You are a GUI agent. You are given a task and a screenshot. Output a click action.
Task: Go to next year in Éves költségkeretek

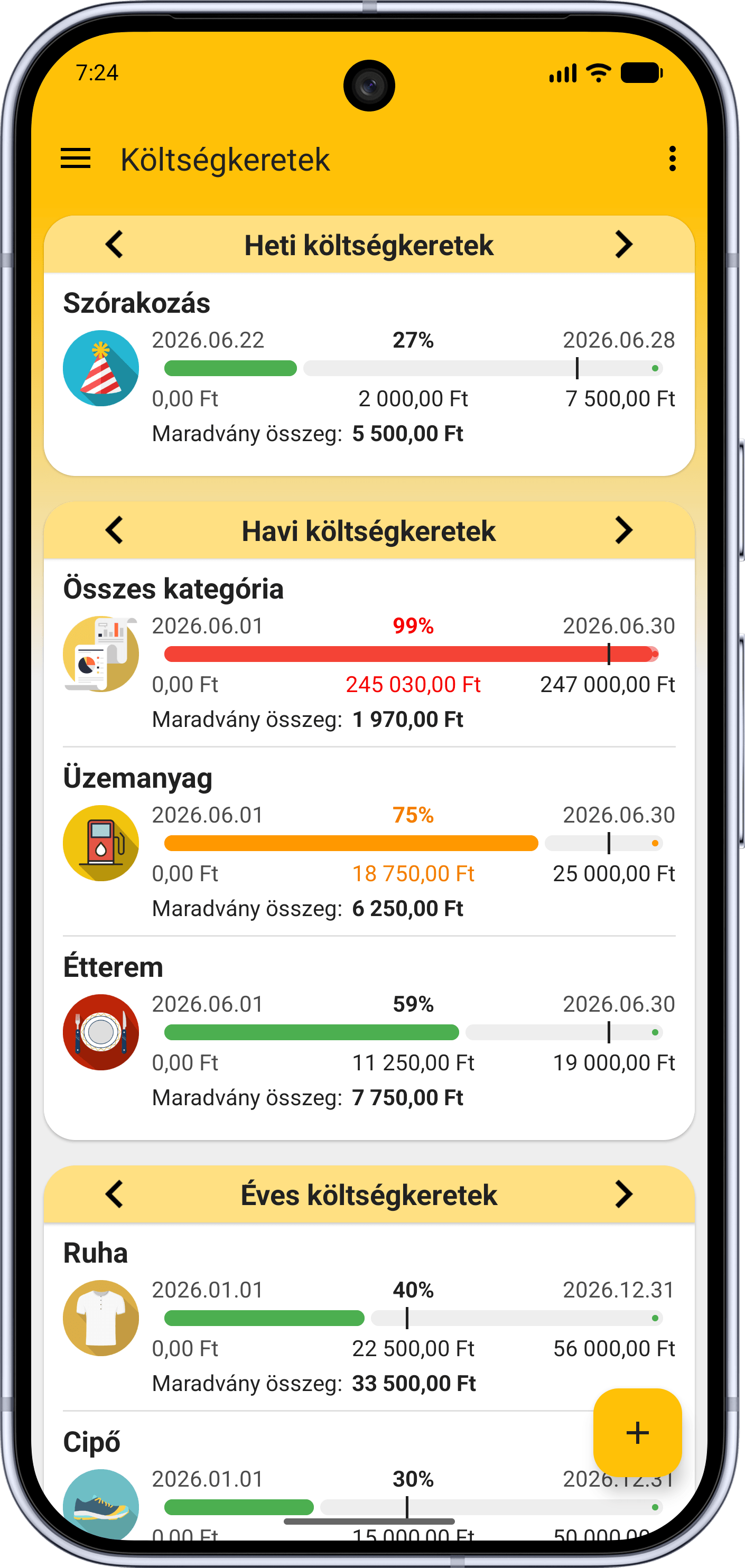(623, 1194)
